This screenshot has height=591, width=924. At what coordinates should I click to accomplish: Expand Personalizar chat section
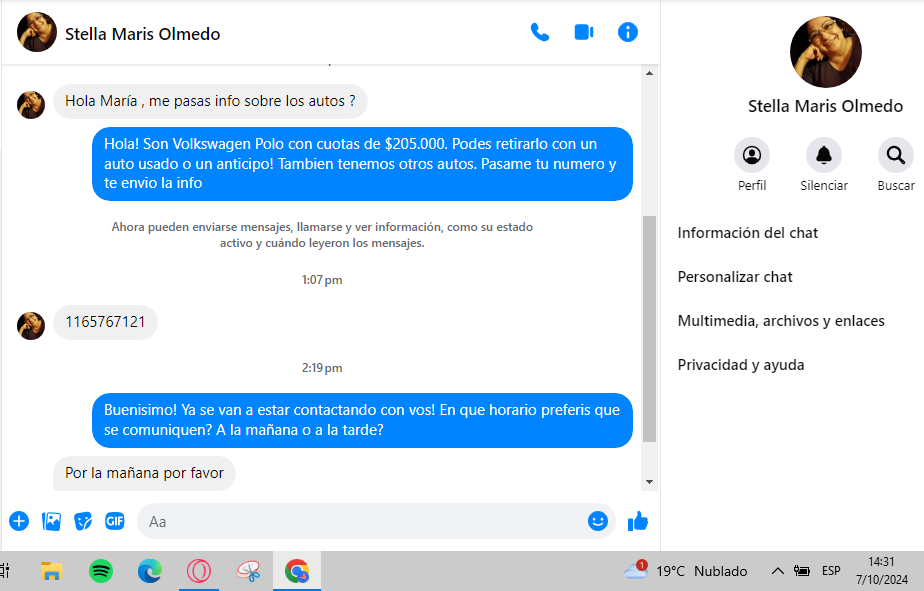735,277
